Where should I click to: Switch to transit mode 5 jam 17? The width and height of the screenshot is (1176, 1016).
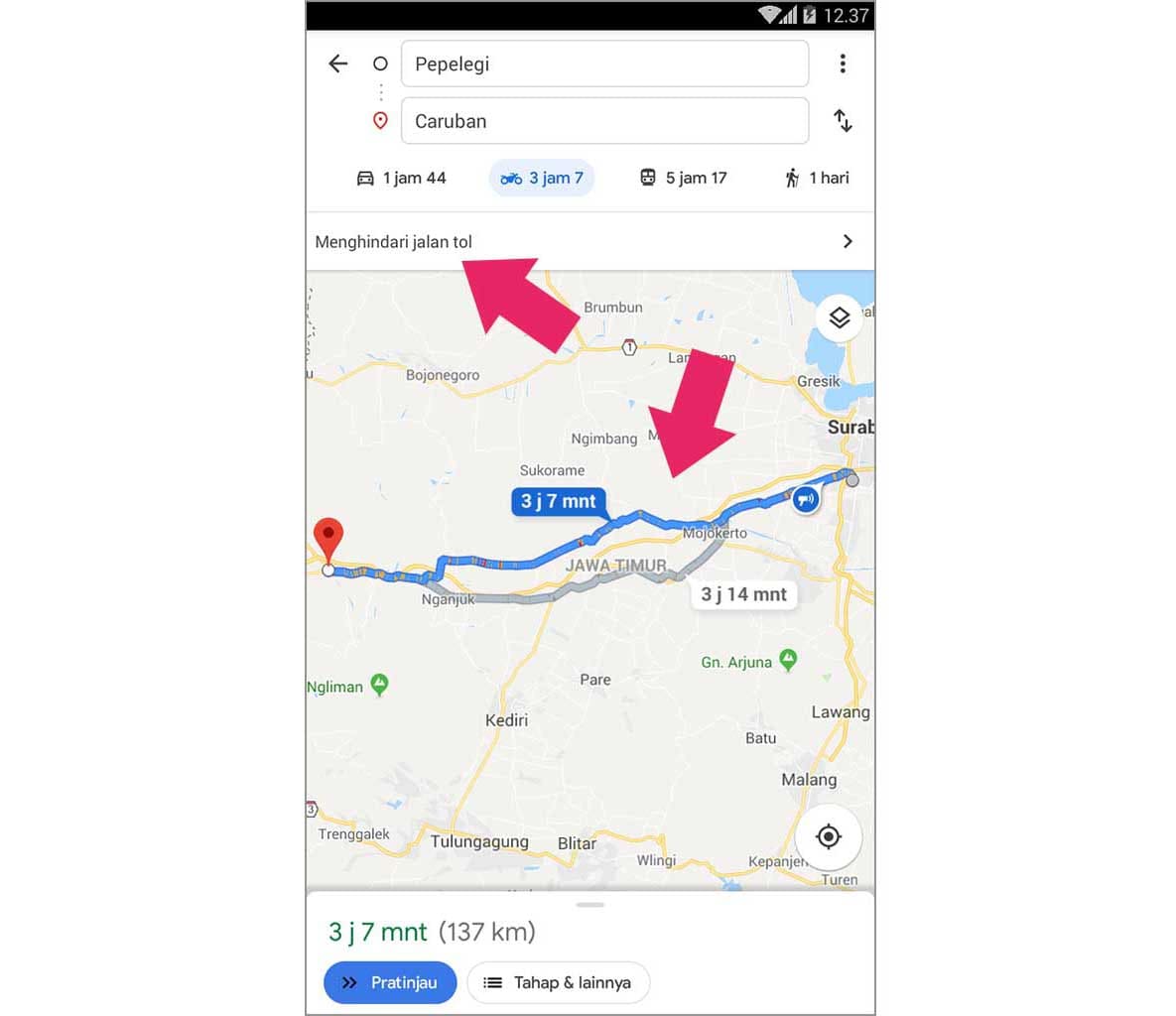683,179
